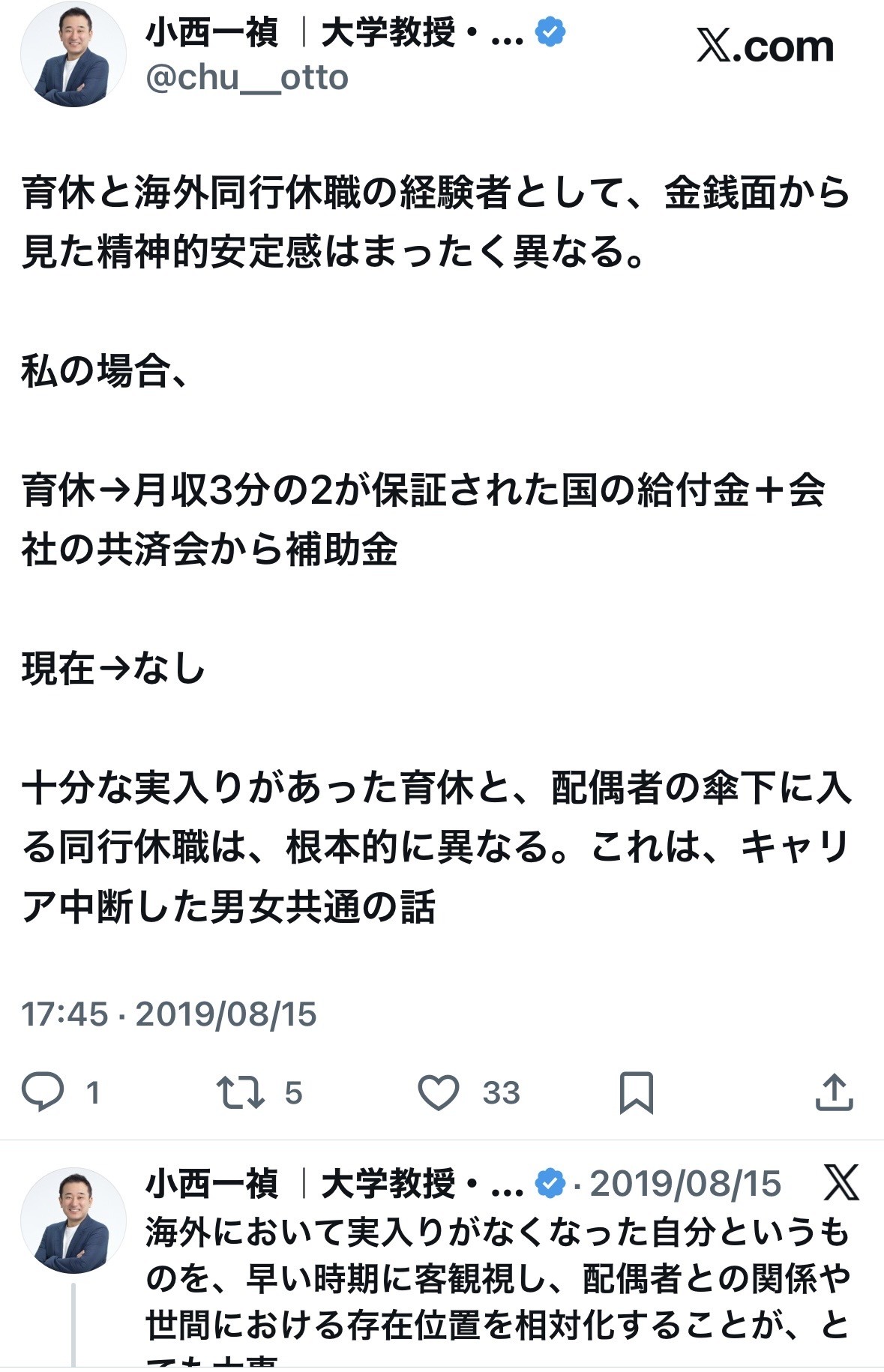Repost the post with 5 reposts

pos(241,1092)
